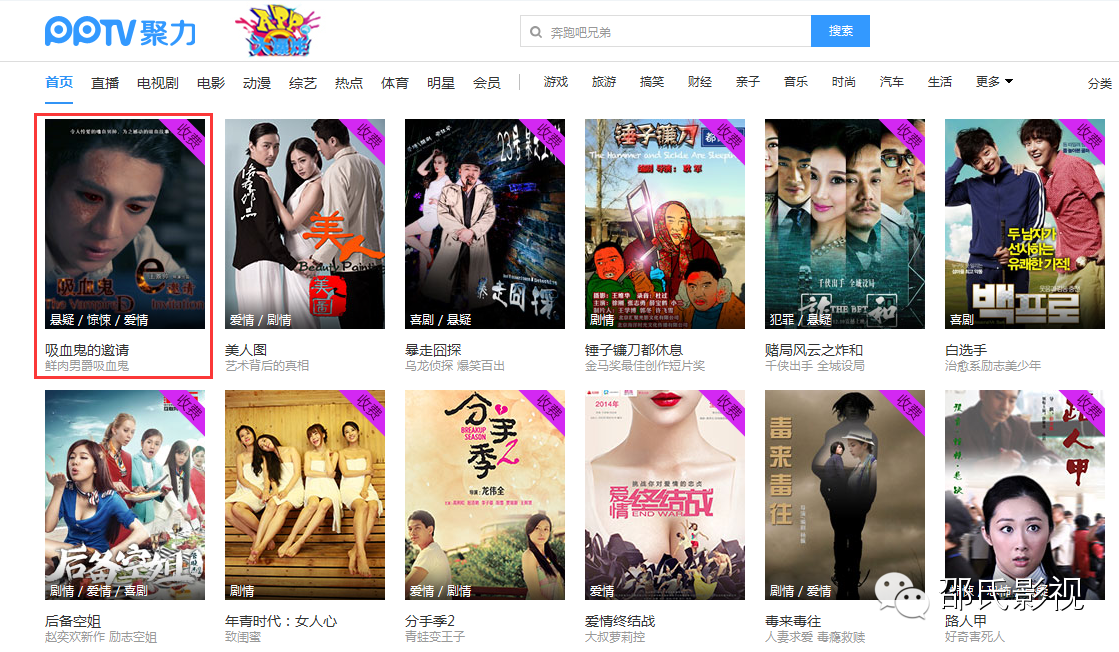Open the 电视剧 tab
Viewport: 1119px width, 652px height.
157,83
